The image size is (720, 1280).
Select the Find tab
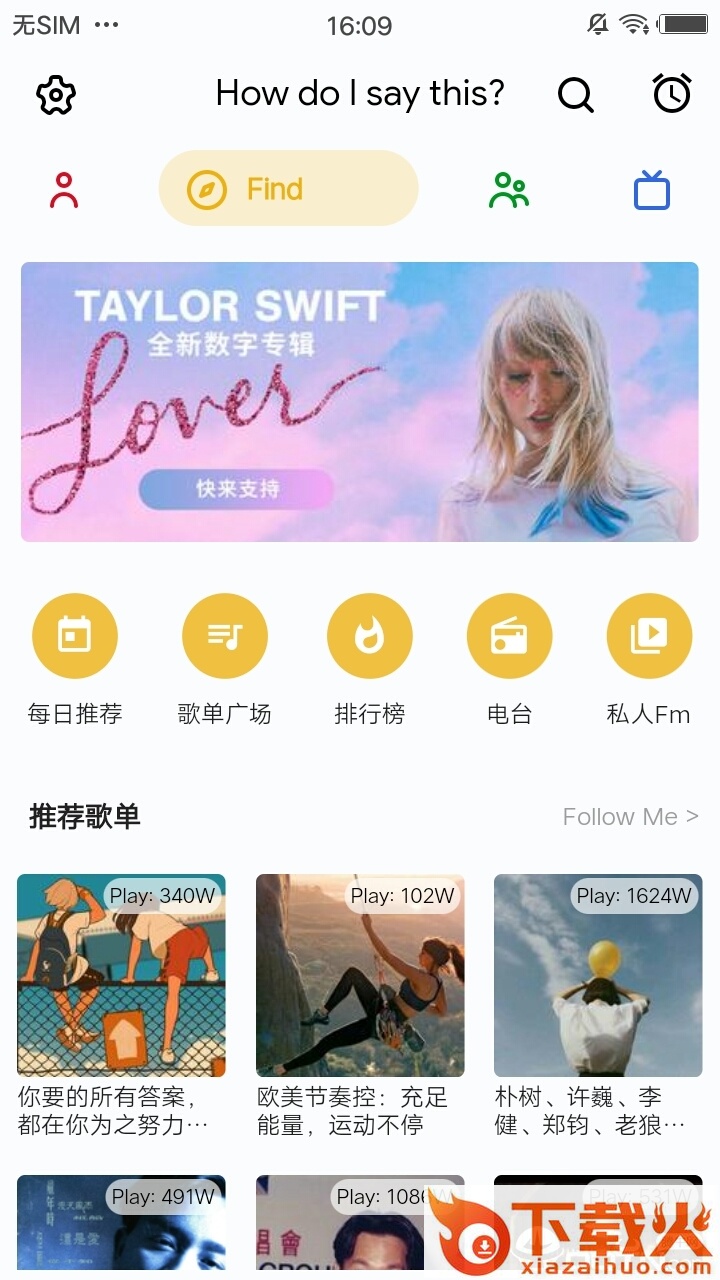coord(288,189)
